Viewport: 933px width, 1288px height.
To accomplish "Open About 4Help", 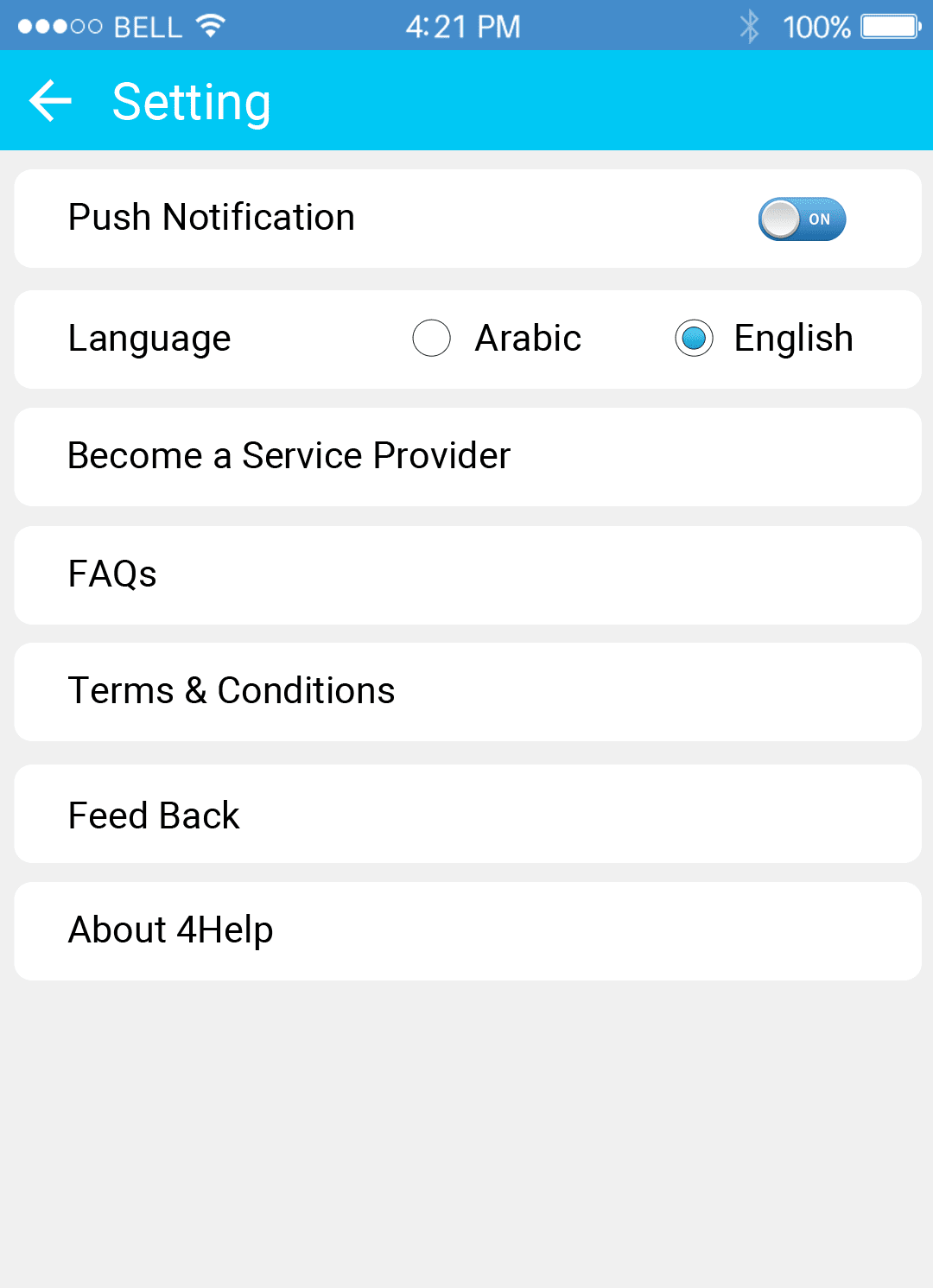I will point(466,930).
